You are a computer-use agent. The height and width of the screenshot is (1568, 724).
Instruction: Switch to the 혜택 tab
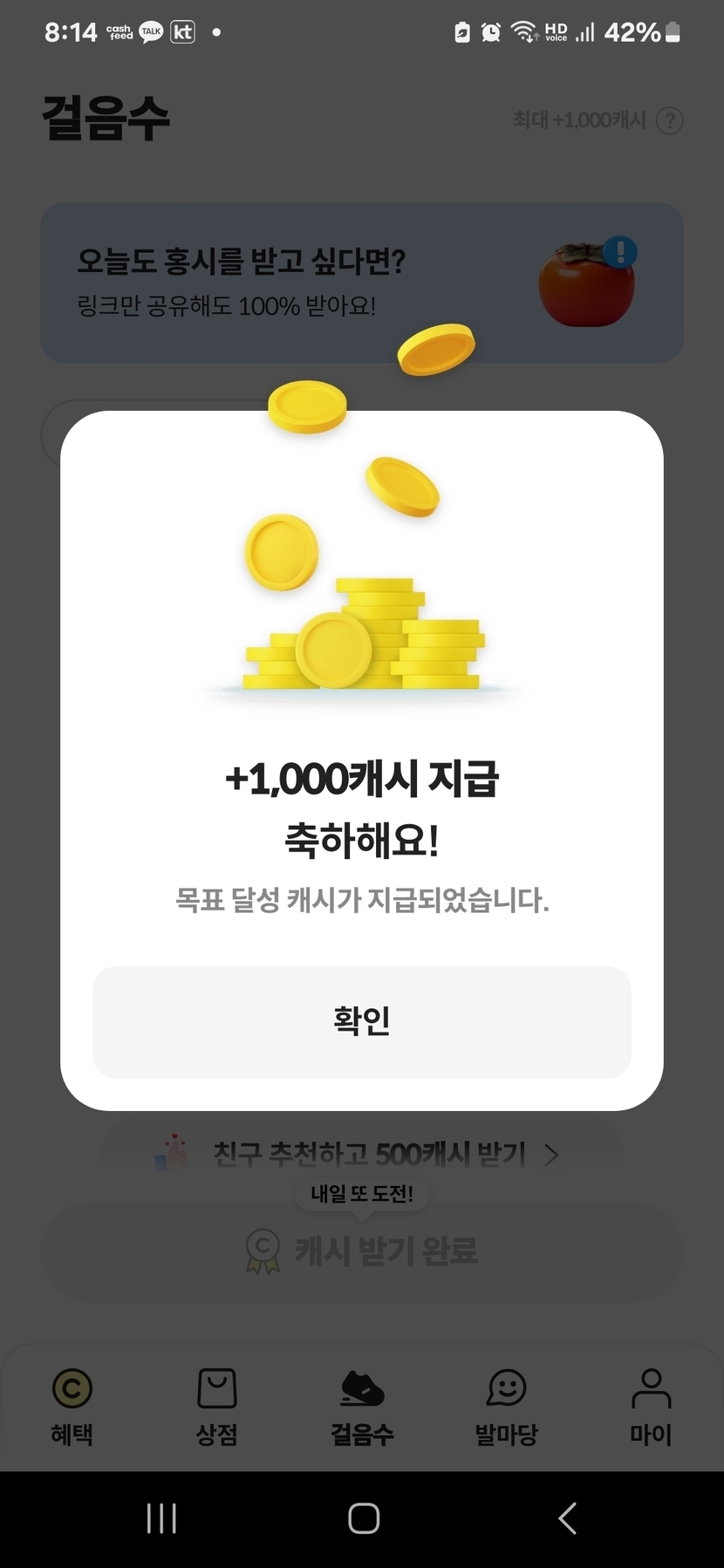tap(72, 1406)
